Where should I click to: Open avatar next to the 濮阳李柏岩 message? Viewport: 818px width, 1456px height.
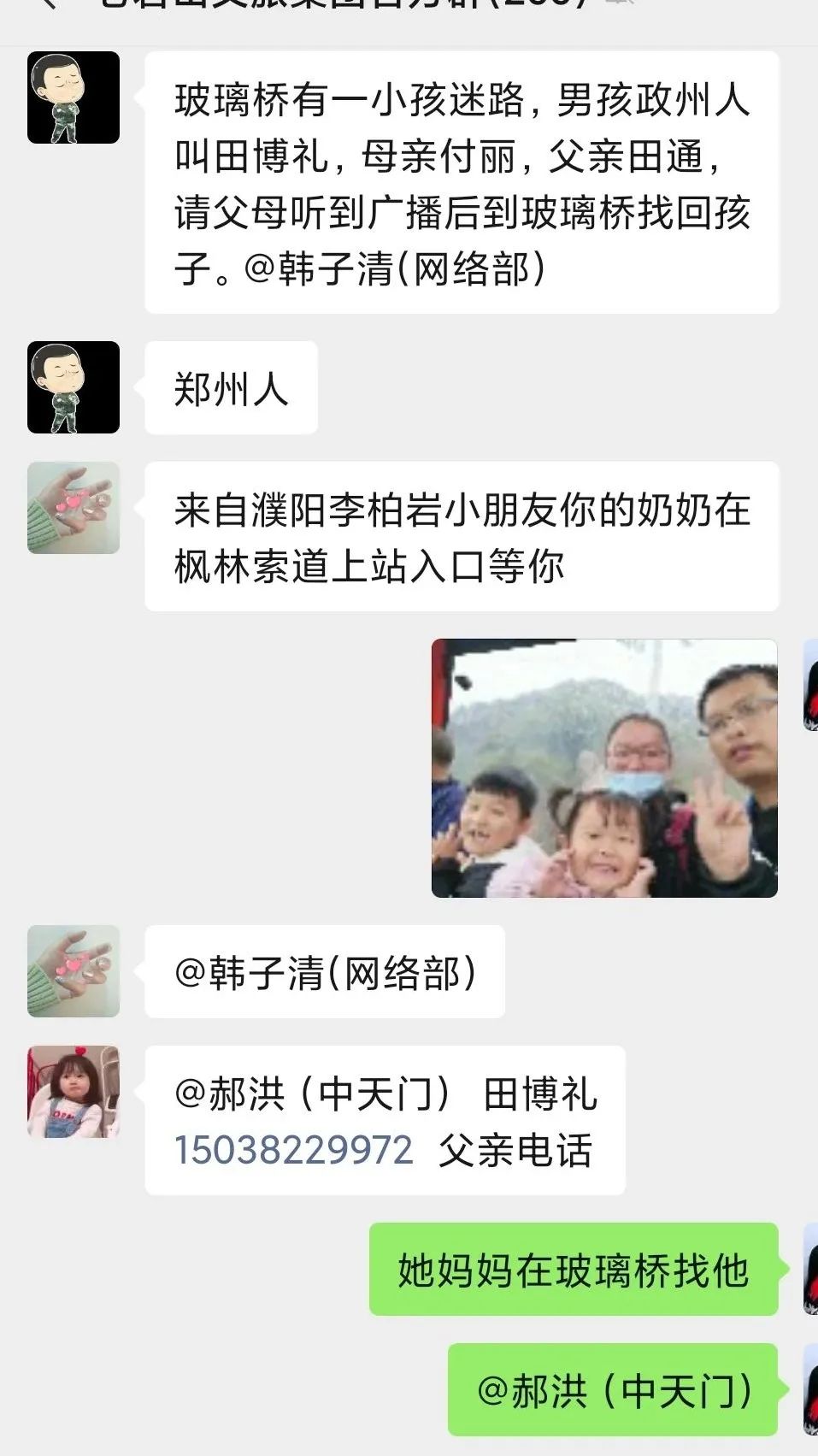pos(74,508)
